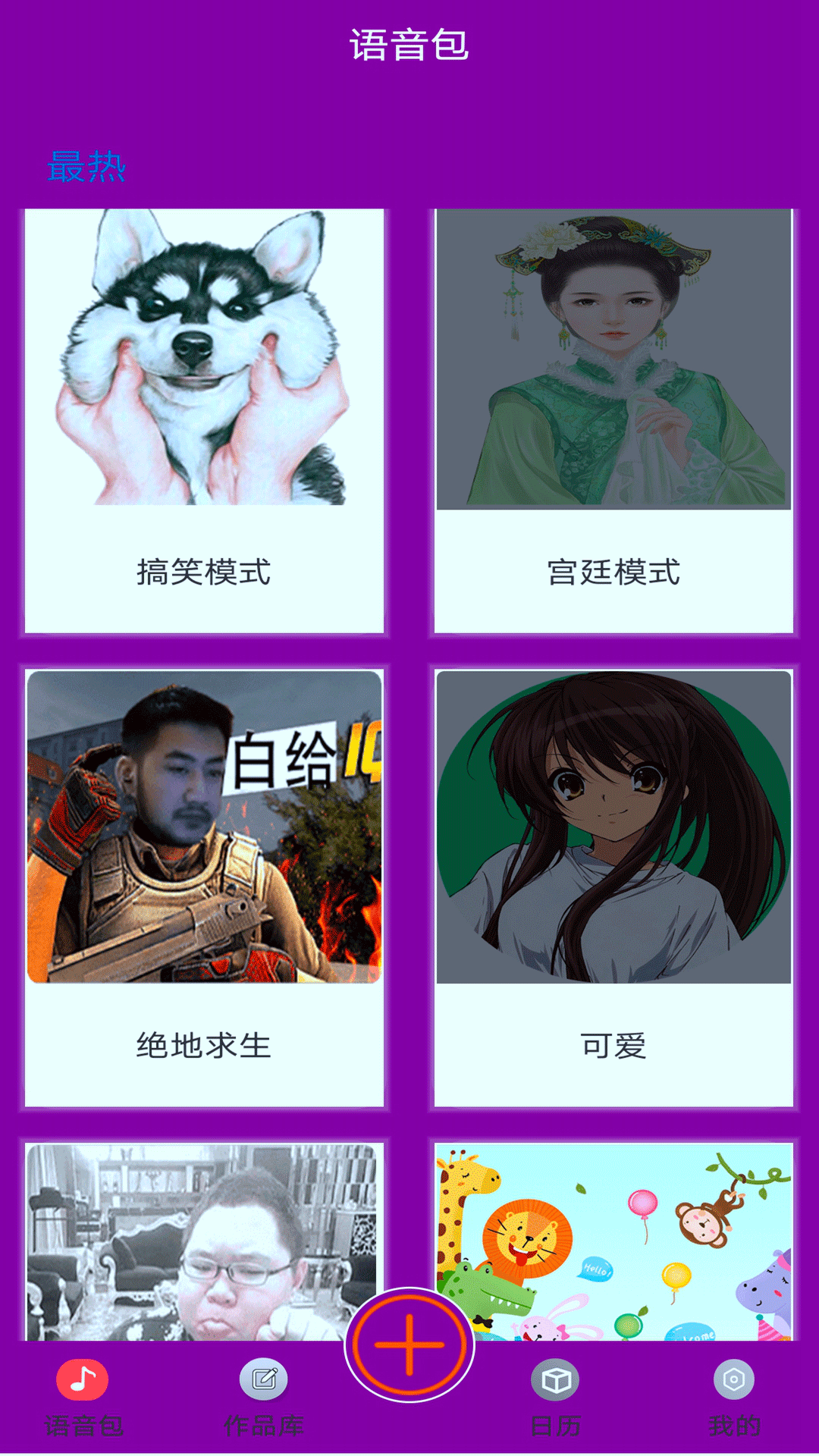Image resolution: width=819 pixels, height=1456 pixels.
Task: Switch to the 作品库 tab
Action: [x=263, y=1397]
